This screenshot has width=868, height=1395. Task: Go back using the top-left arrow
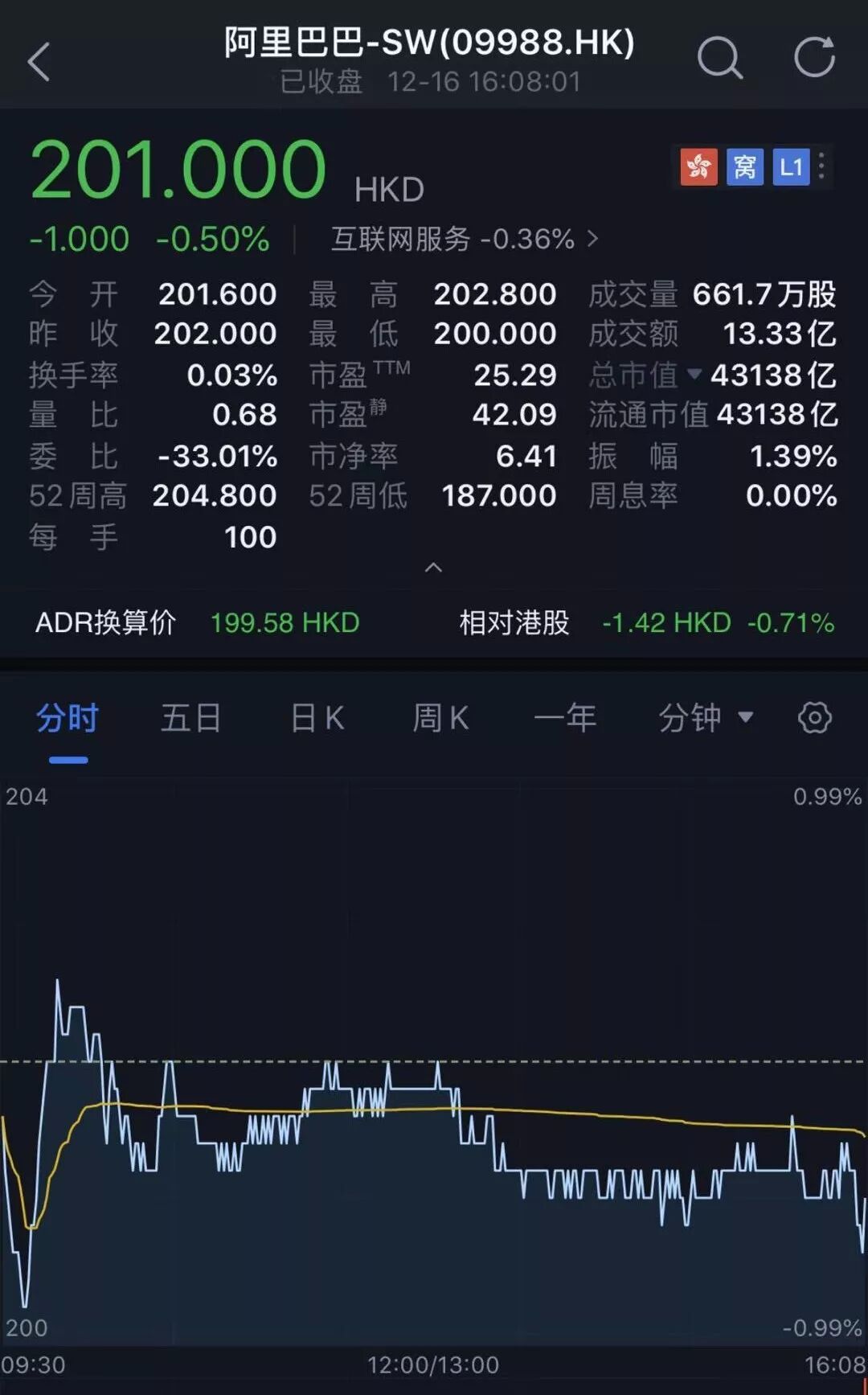click(39, 62)
